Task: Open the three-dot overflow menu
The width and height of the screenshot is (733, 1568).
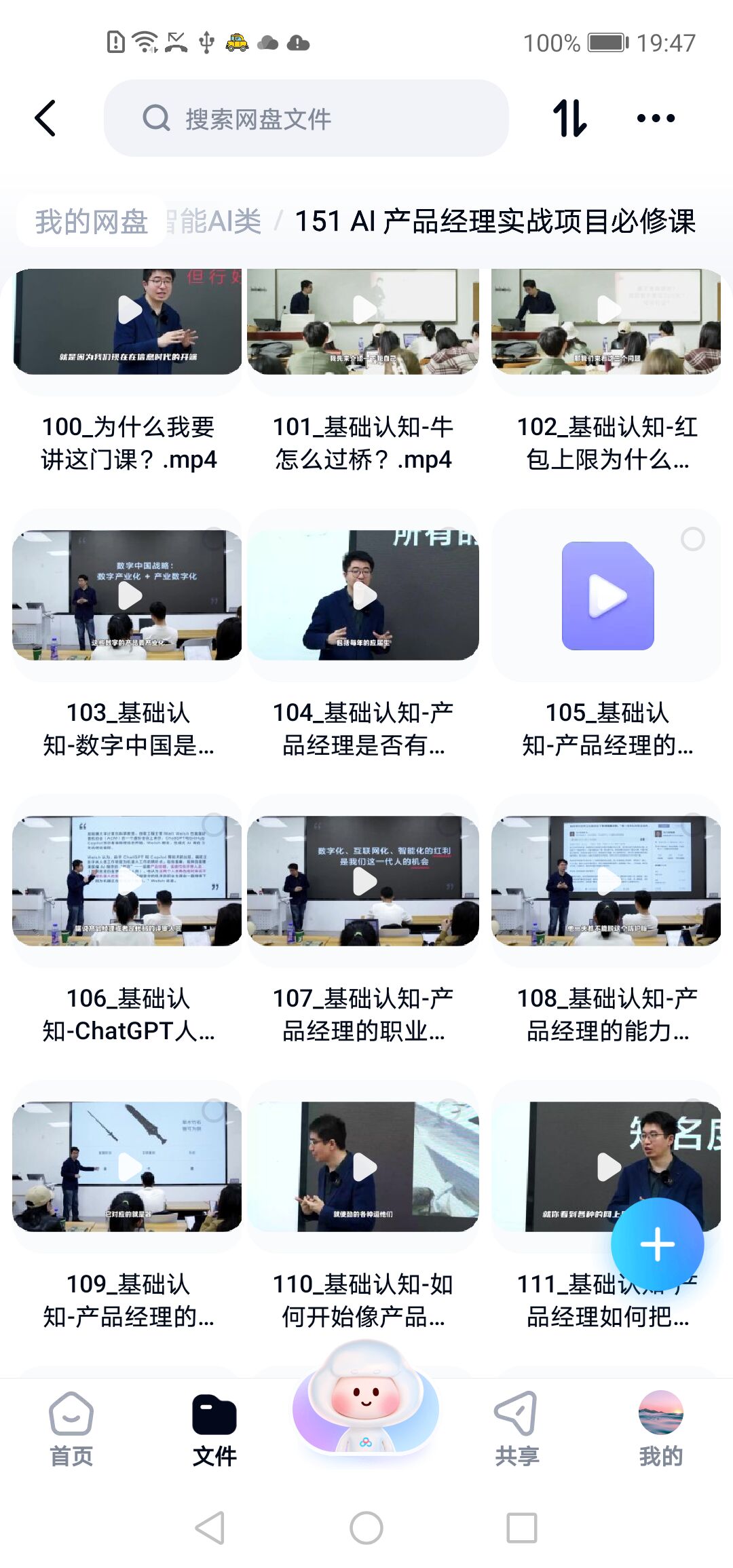Action: click(x=656, y=119)
